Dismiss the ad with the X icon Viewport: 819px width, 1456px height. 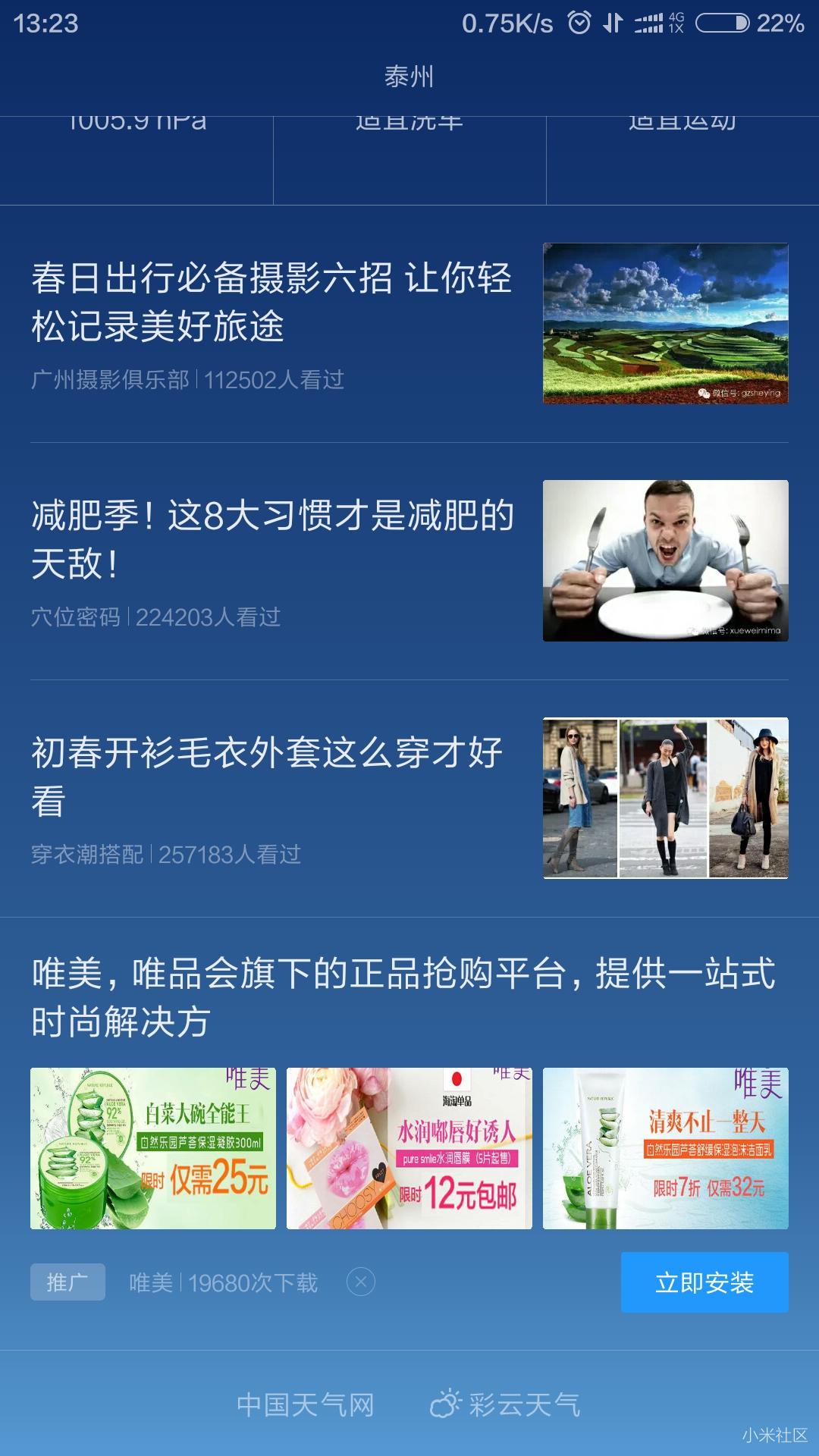point(359,1282)
